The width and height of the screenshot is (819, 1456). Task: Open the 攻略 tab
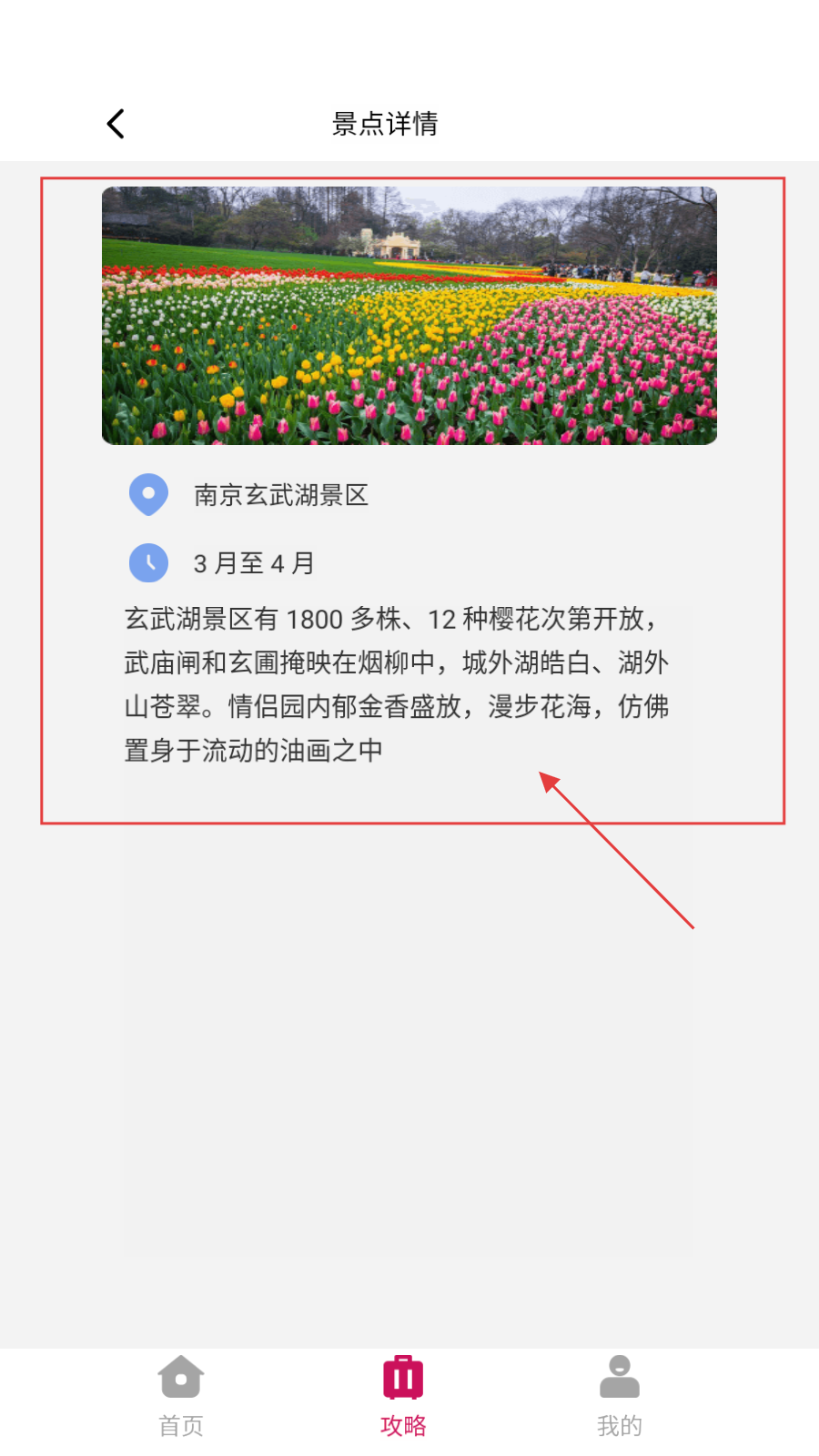pos(403,1396)
